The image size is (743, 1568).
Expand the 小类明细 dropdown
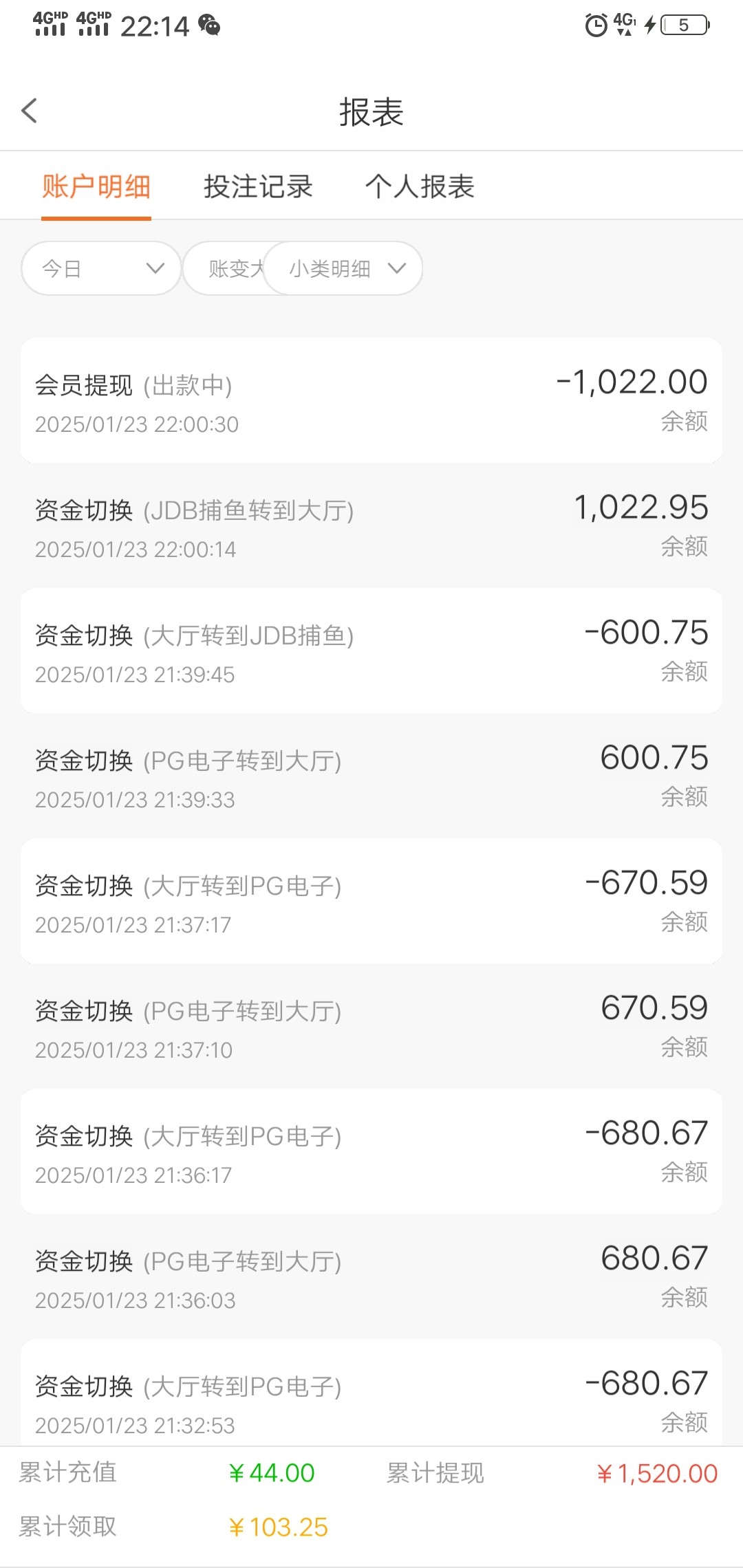click(343, 268)
